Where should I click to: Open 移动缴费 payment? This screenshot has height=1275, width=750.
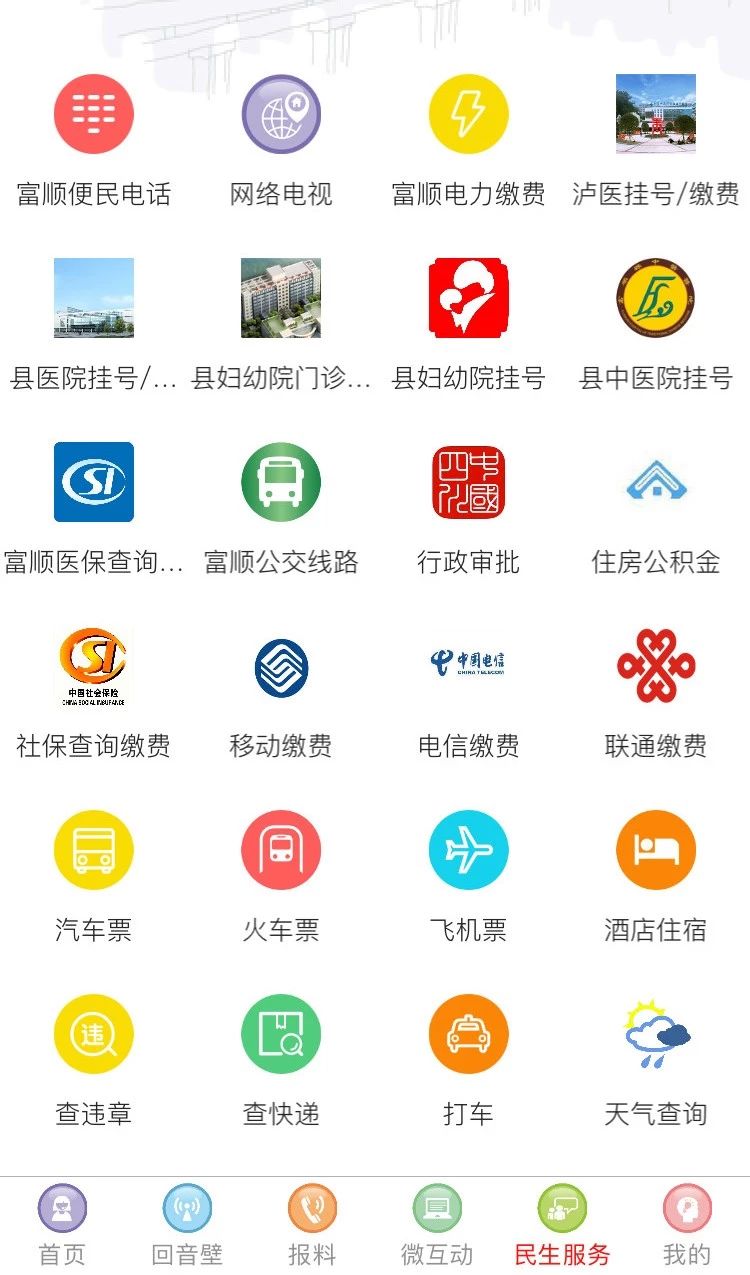tap(281, 666)
